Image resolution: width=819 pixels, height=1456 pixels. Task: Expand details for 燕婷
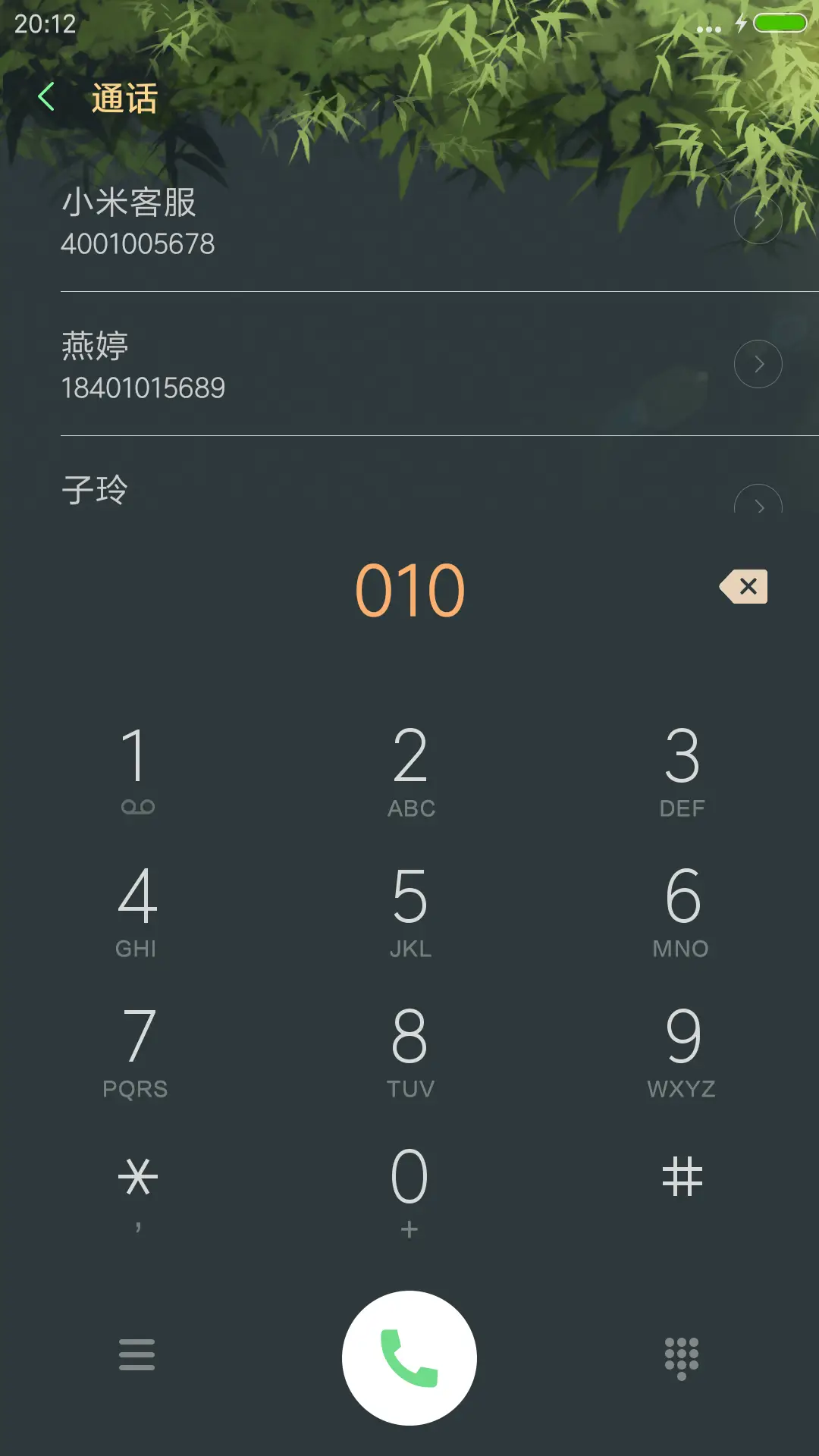[758, 364]
